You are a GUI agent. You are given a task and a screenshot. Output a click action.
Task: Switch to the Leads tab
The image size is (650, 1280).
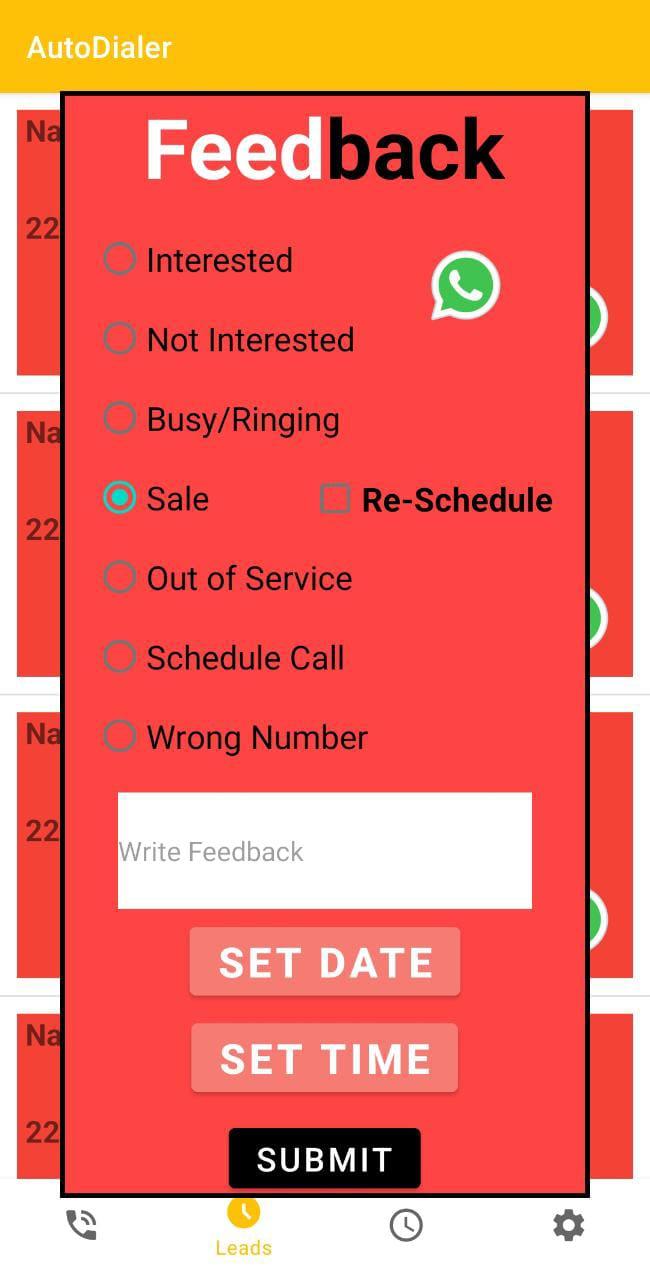pos(244,1228)
